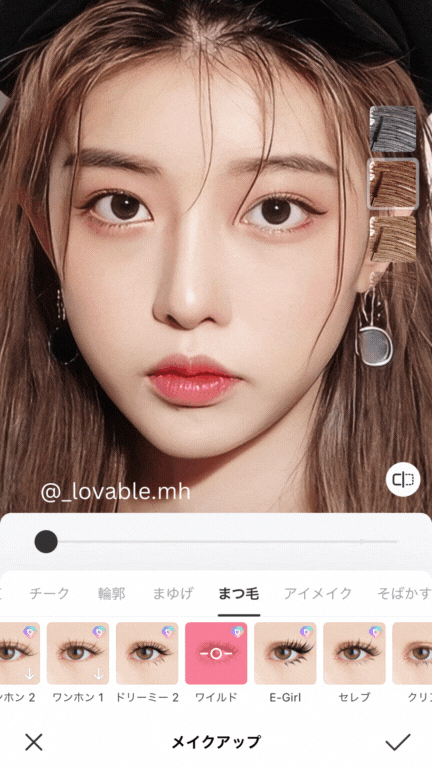Confirm makeup changes with the checkmark
This screenshot has height=768, width=432.
(397, 742)
